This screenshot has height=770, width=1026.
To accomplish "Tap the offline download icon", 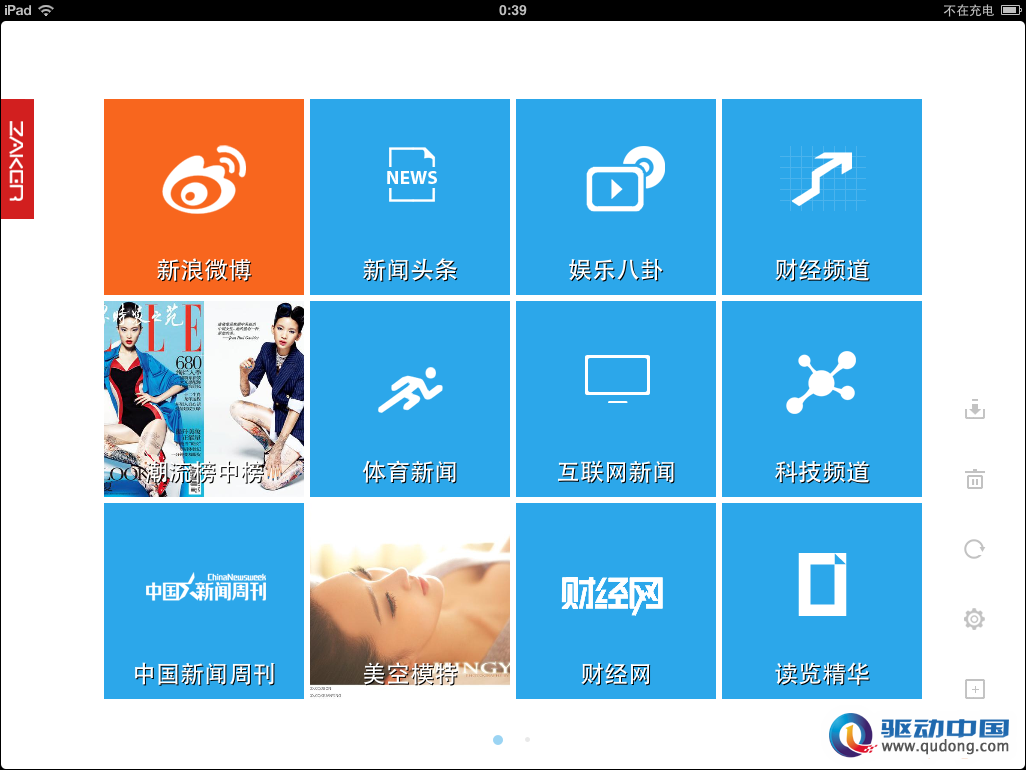I will pyautogui.click(x=975, y=410).
